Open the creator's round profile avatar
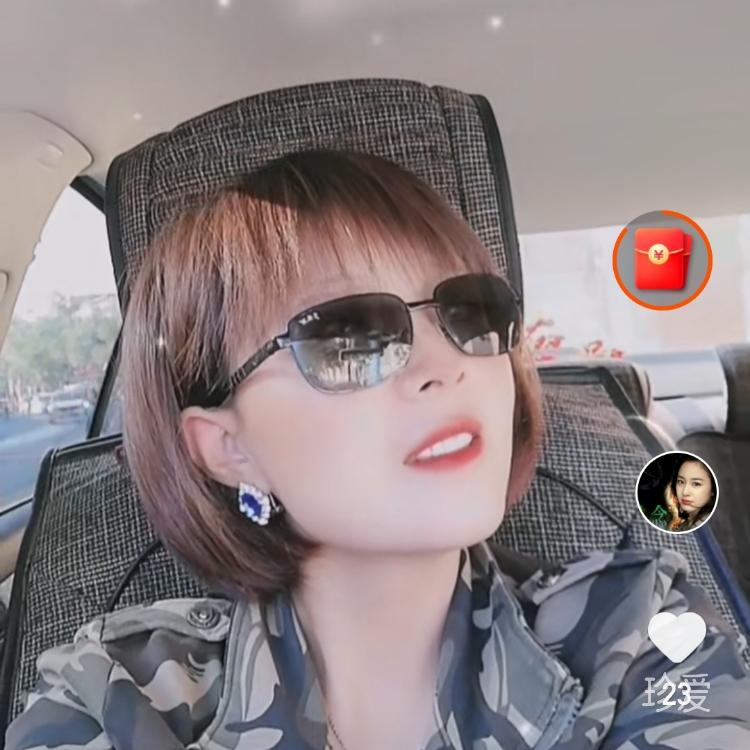This screenshot has width=750, height=750. [676, 492]
